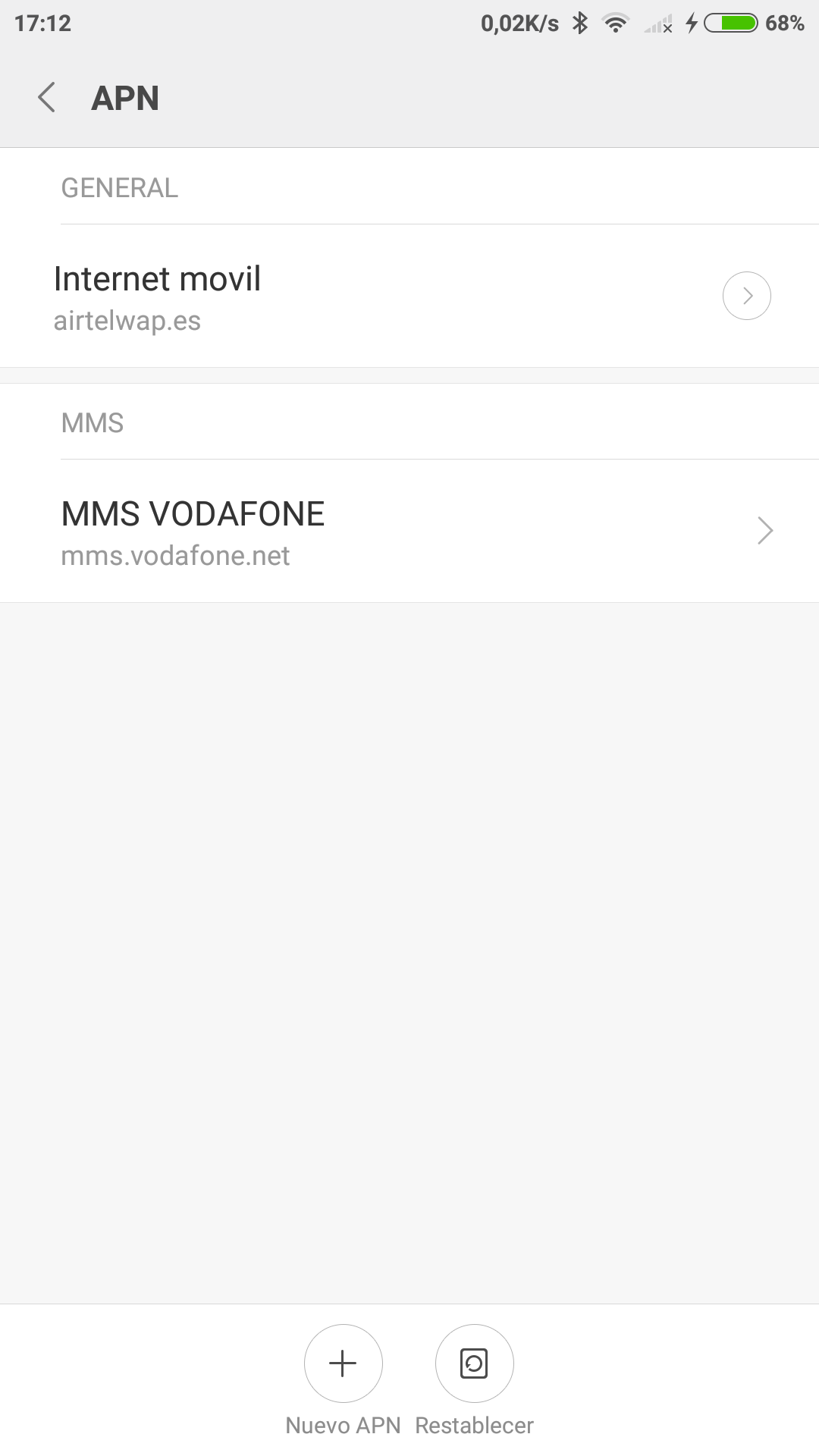
Task: Select the Internet movil APN
Action: [x=409, y=296]
